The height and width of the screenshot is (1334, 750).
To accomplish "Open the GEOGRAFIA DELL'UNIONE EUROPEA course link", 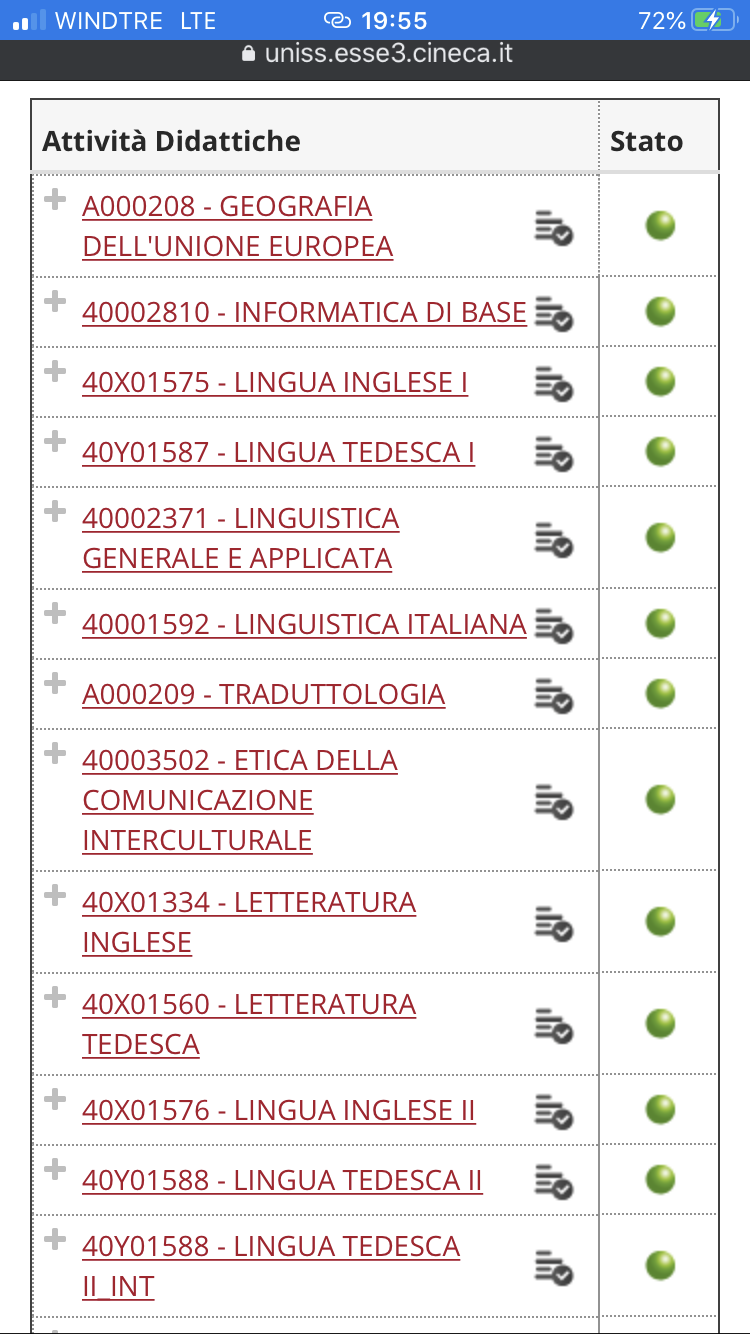I will coord(237,226).
